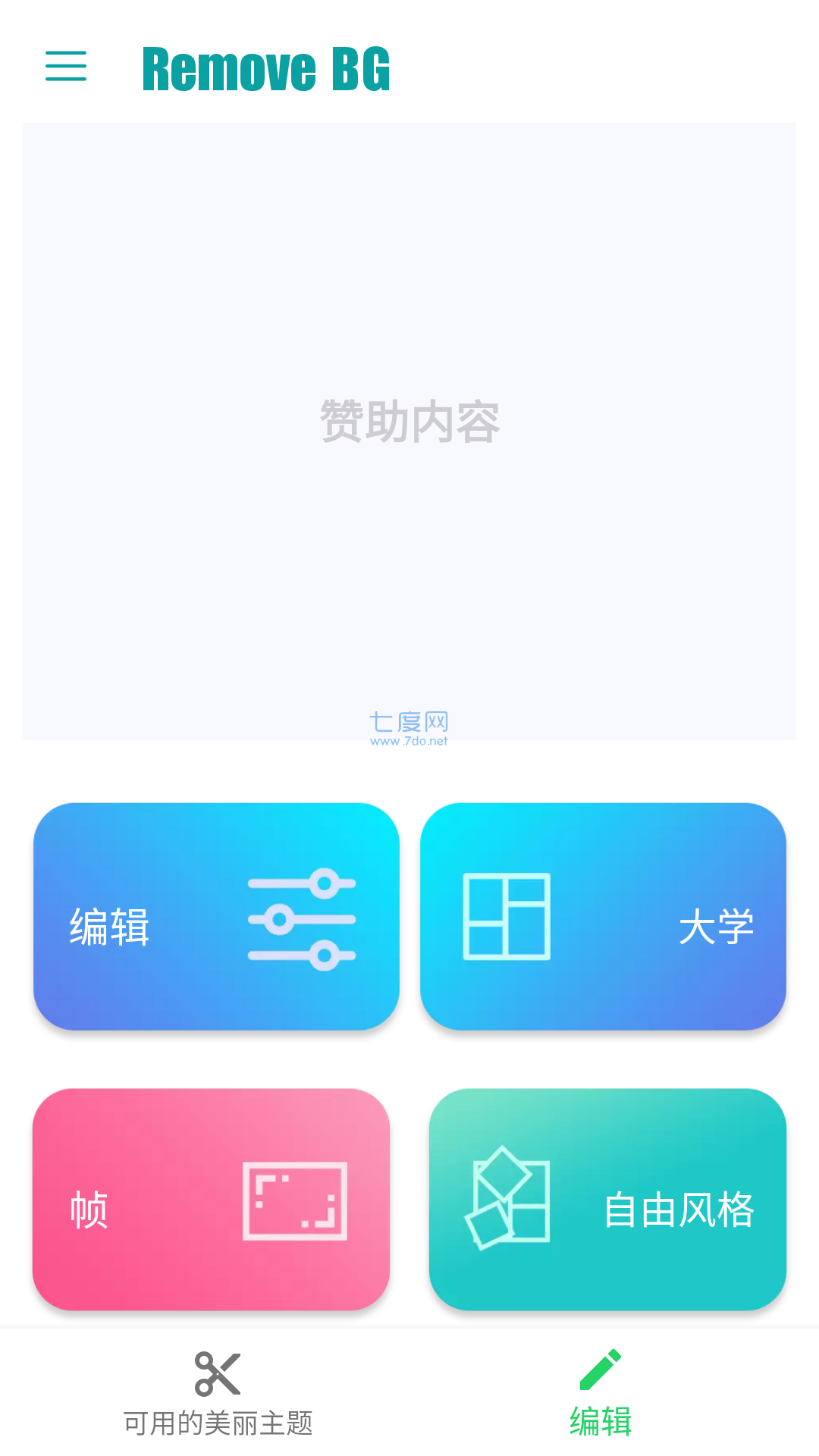Click the collage grid icon on the 大学 card
The image size is (819, 1456).
[x=507, y=918]
